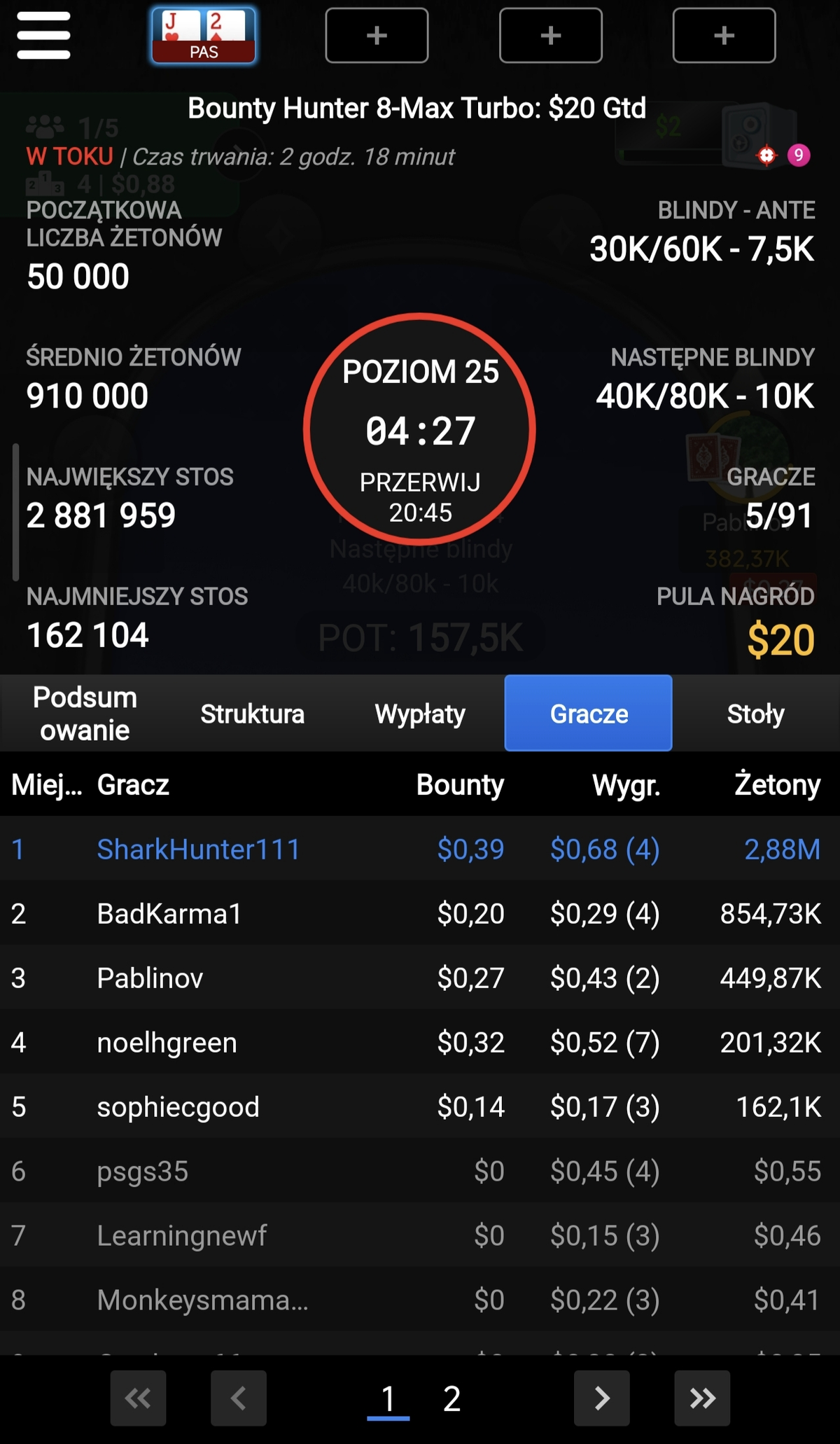Image resolution: width=840 pixels, height=1444 pixels.
Task: View the Wypłaty tab
Action: 420,714
